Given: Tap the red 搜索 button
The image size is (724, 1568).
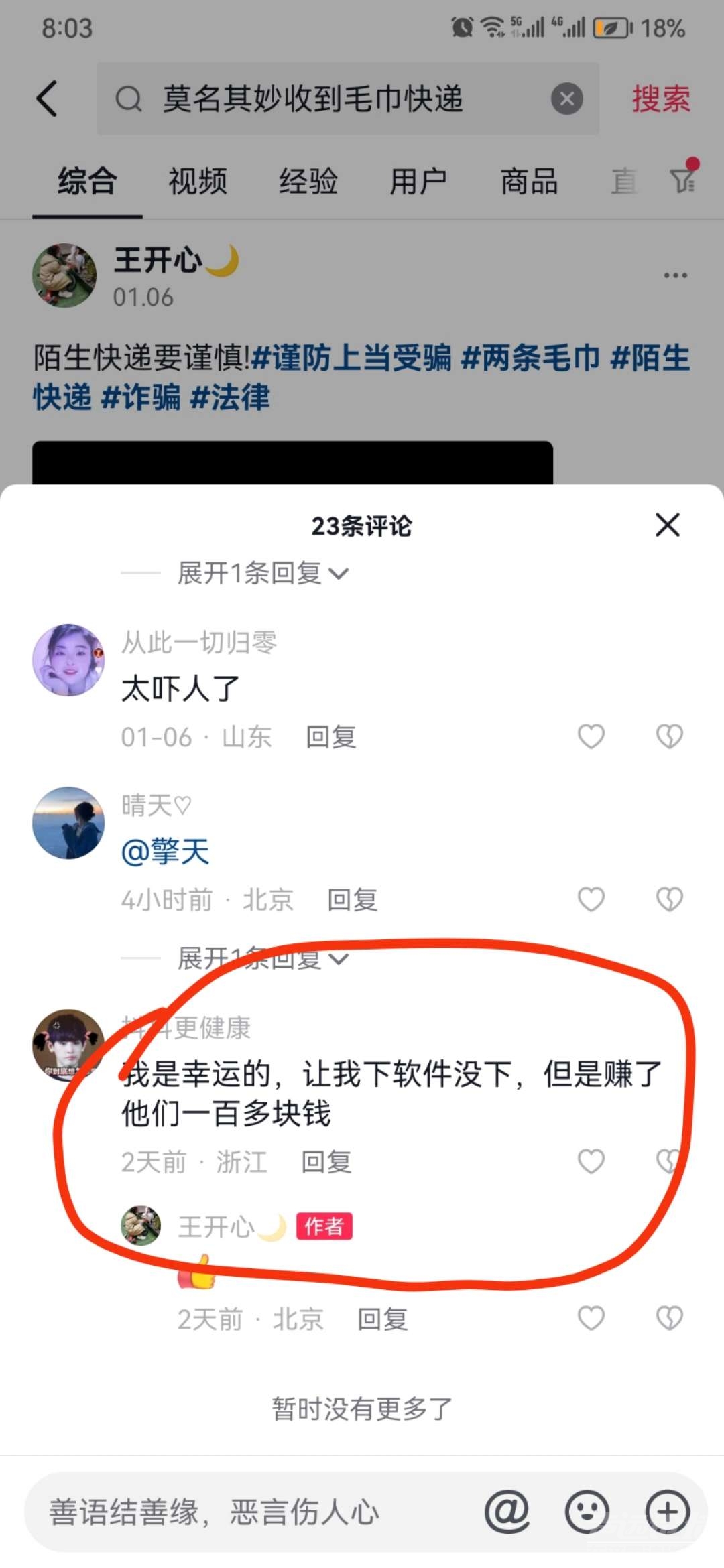Looking at the screenshot, I should point(660,99).
